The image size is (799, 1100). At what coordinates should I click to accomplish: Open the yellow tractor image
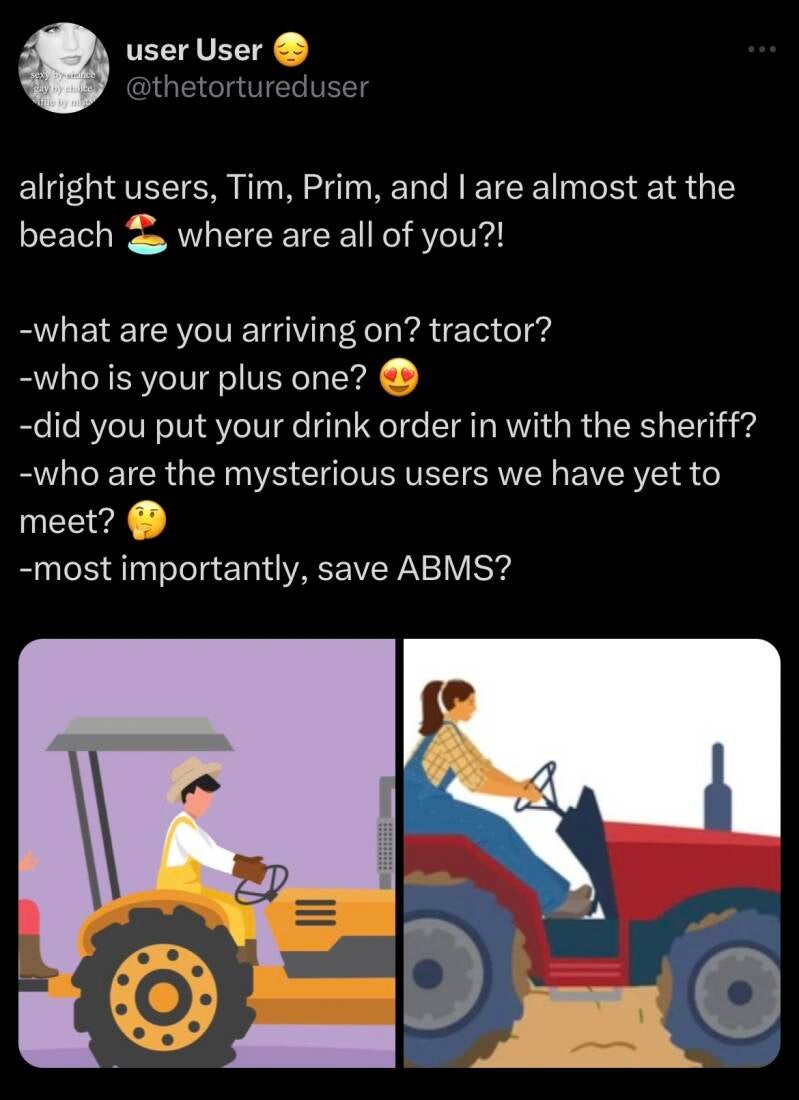click(x=207, y=852)
